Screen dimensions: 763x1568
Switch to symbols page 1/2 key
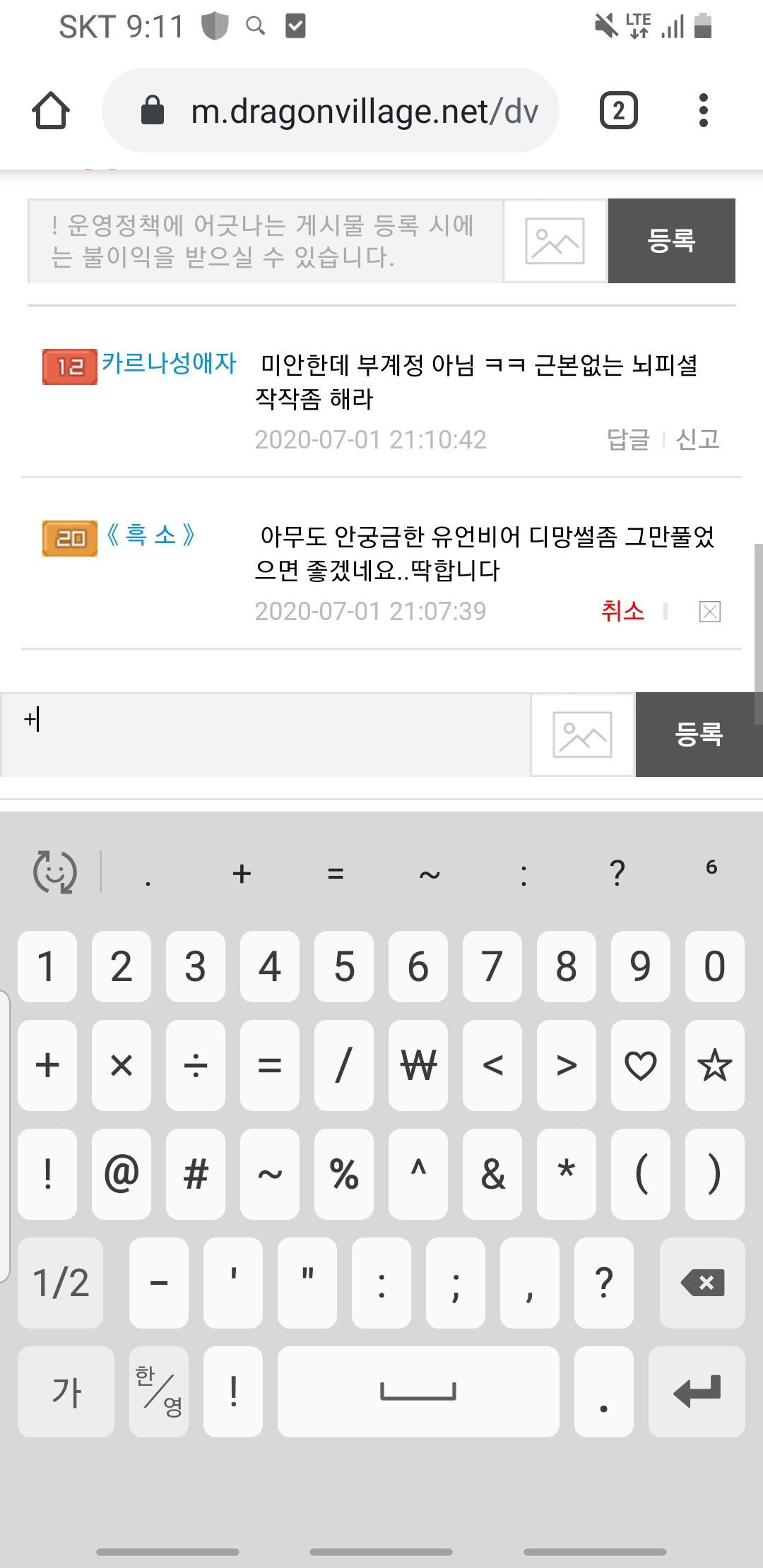click(x=61, y=1283)
